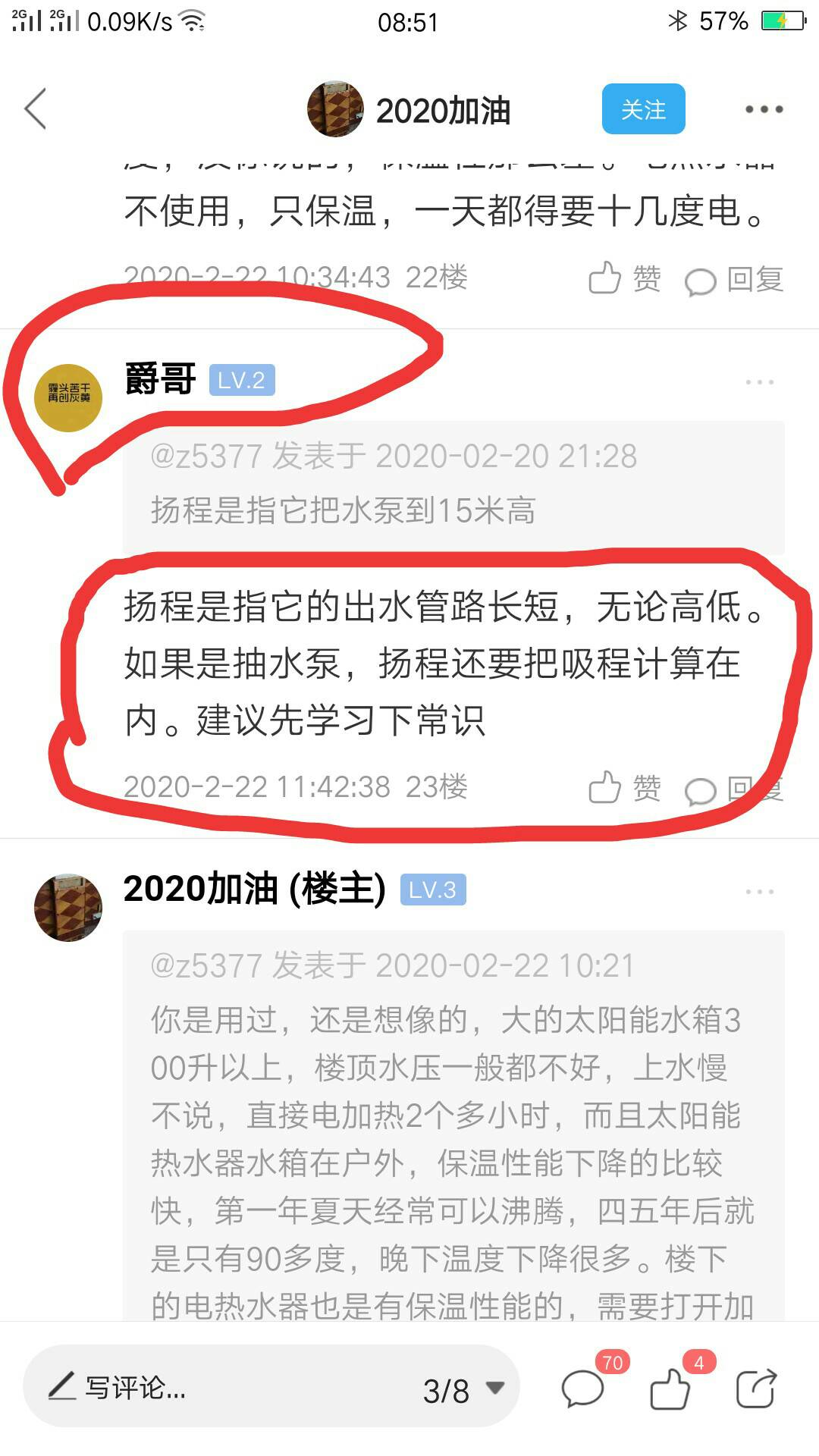Viewport: 819px width, 1456px height.
Task: Open the 楼主 avatar beside 2020加油 (楼主)
Action: pyautogui.click(x=68, y=907)
